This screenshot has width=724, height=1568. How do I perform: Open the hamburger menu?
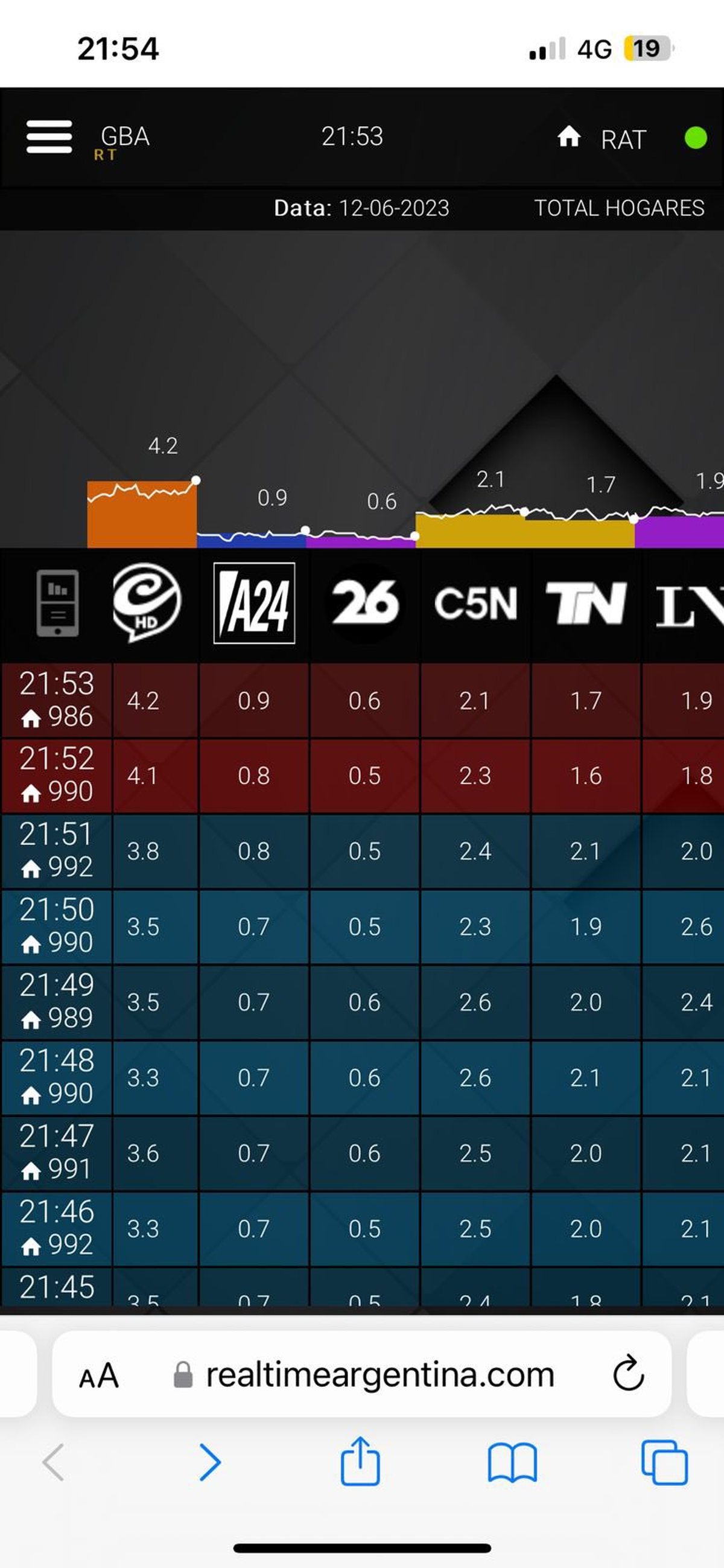pyautogui.click(x=49, y=136)
